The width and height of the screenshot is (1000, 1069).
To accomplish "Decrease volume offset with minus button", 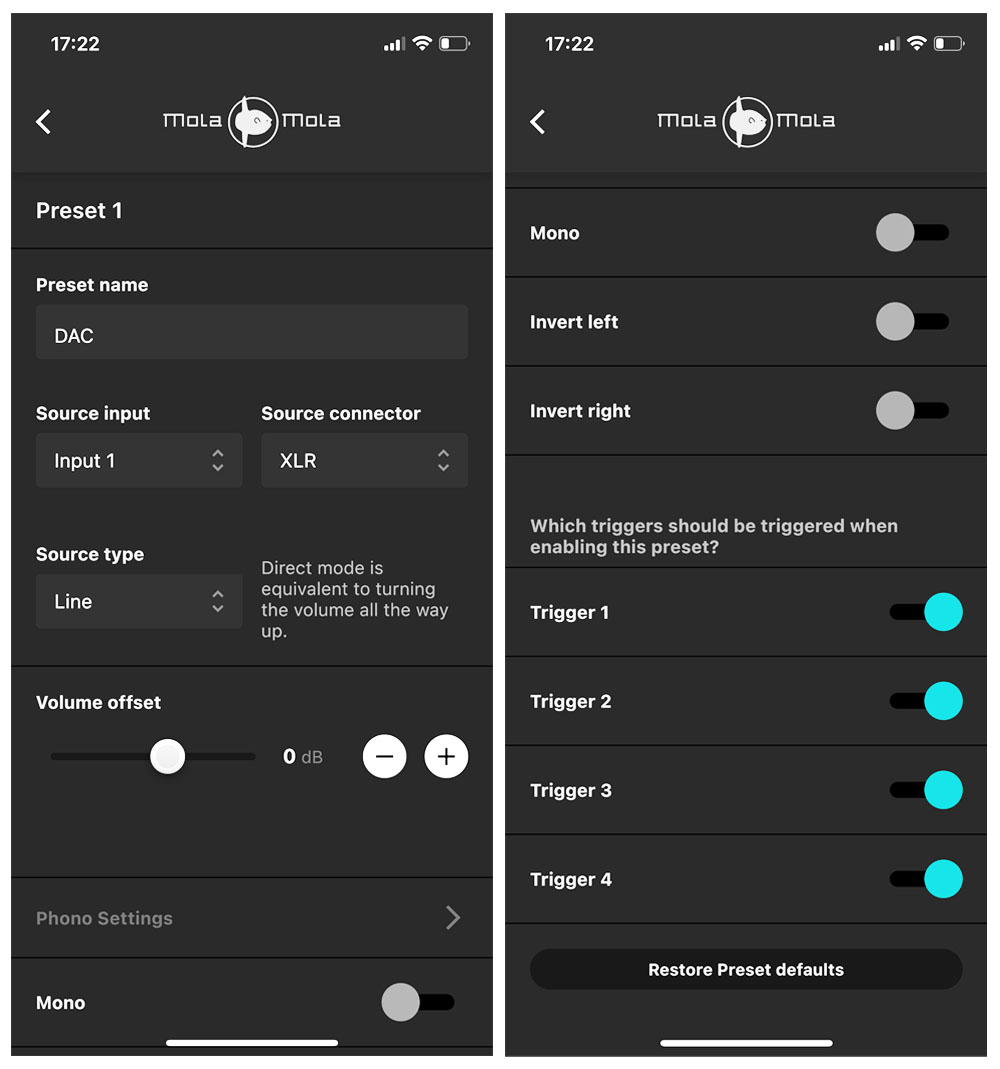I will pyautogui.click(x=384, y=757).
